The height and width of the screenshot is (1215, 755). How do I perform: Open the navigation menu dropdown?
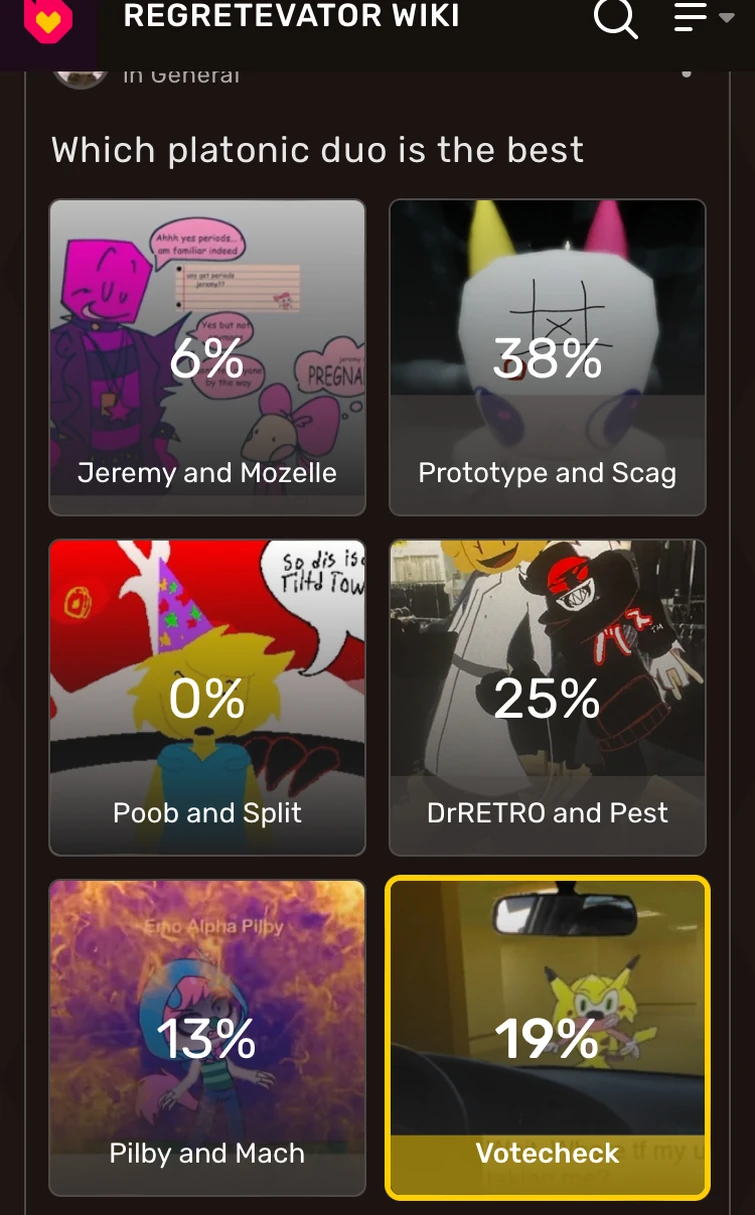(702, 18)
